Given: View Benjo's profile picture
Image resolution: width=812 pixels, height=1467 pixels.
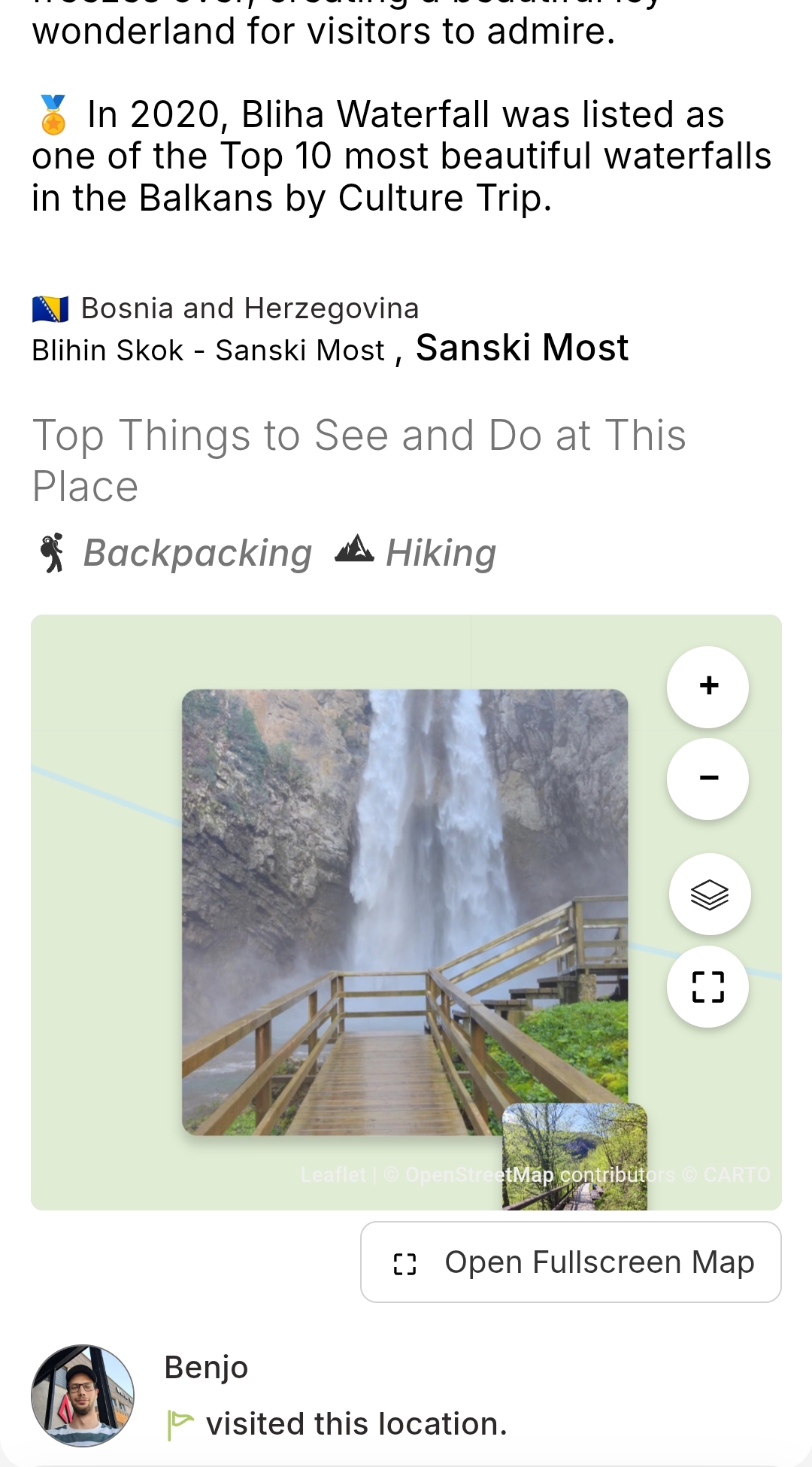Looking at the screenshot, I should pyautogui.click(x=83, y=1396).
